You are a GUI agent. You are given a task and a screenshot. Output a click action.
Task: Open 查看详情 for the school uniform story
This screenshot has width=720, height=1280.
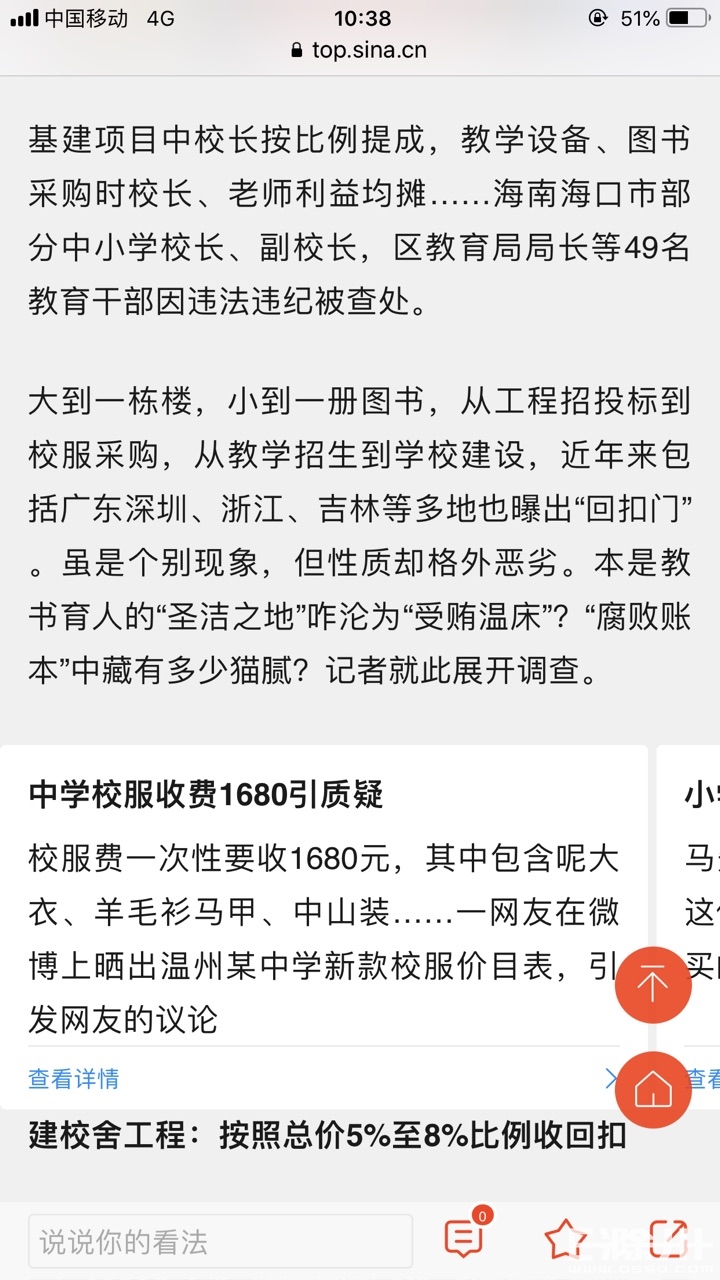click(74, 1078)
